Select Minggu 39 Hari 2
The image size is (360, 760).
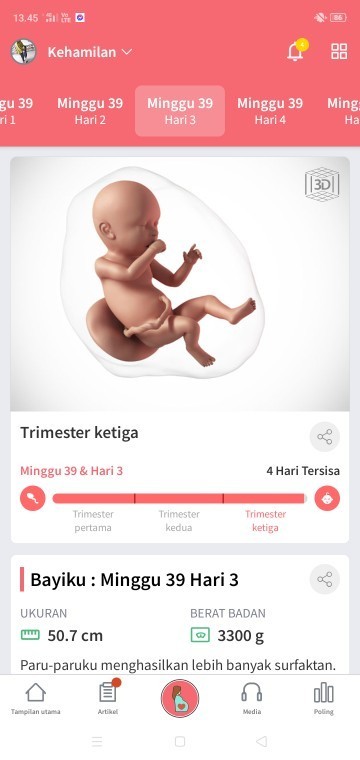[90, 111]
